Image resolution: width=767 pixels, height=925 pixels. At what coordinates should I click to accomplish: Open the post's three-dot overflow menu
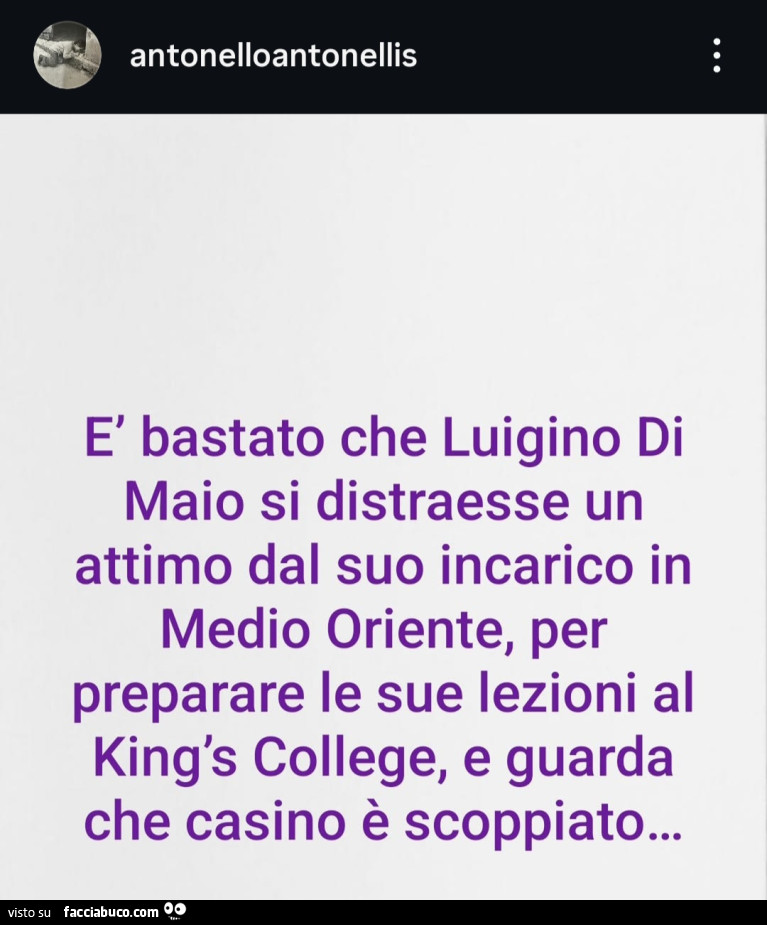[x=716, y=56]
